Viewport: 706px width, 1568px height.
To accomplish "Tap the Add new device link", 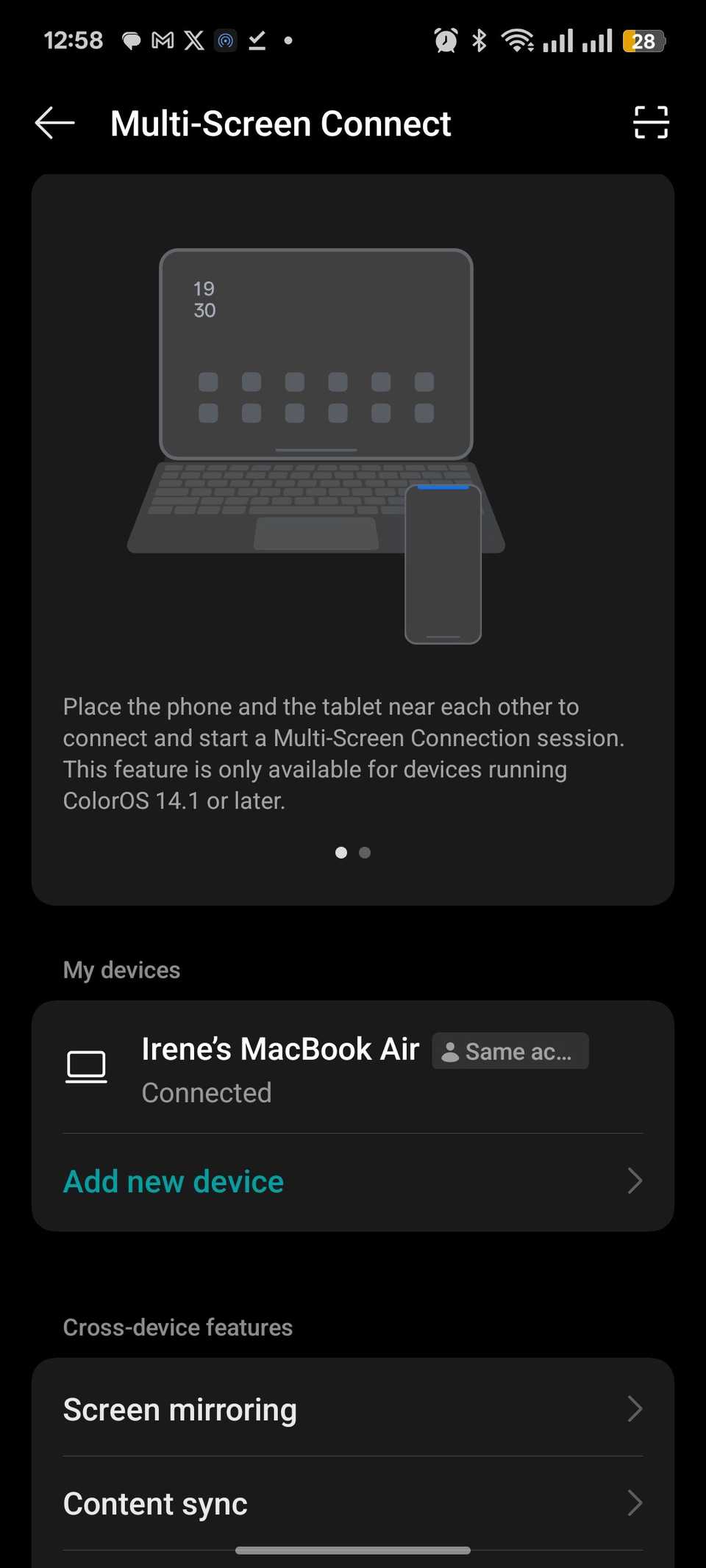I will pos(174,1181).
